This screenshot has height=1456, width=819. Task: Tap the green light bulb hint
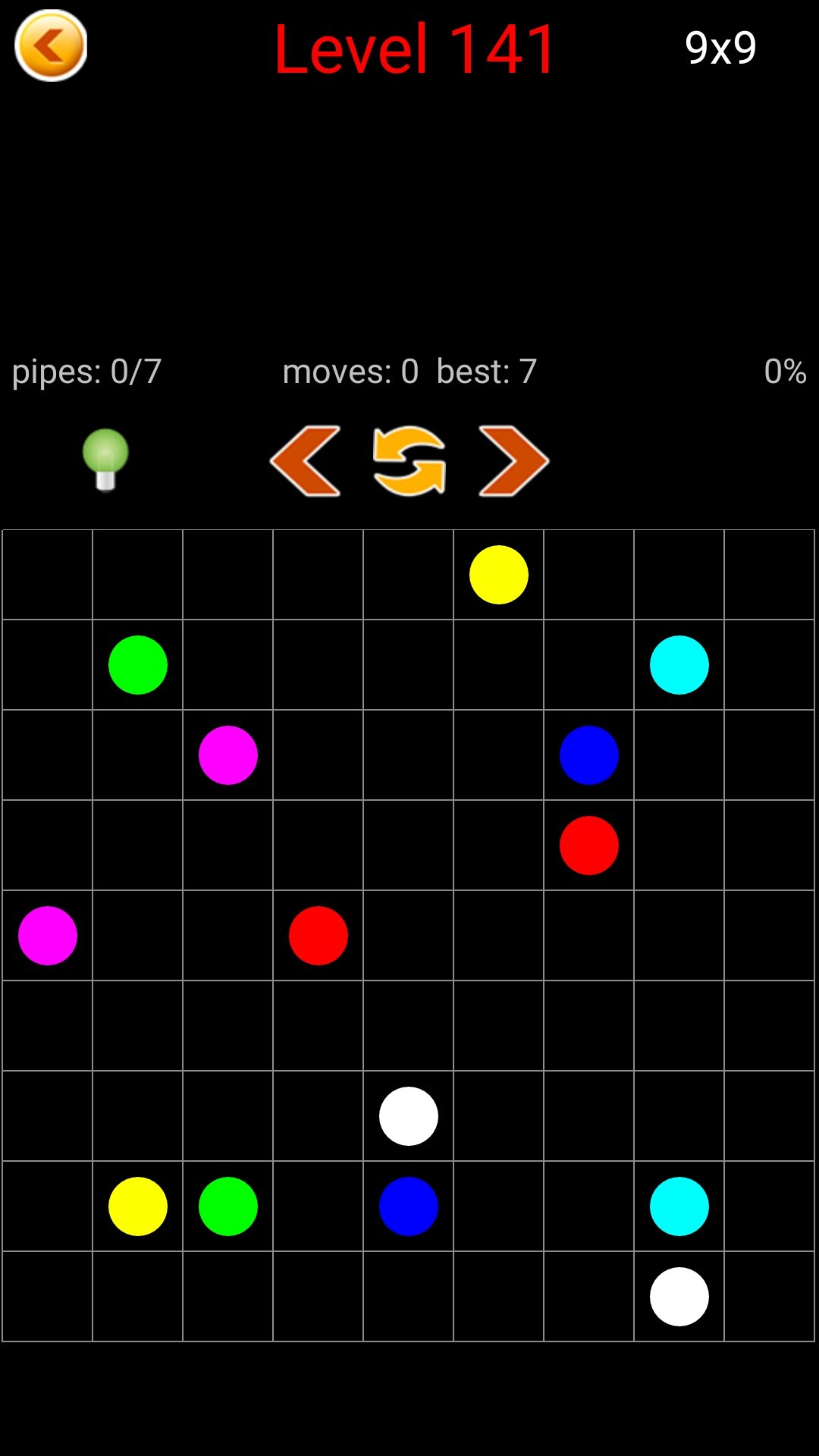coord(105,459)
